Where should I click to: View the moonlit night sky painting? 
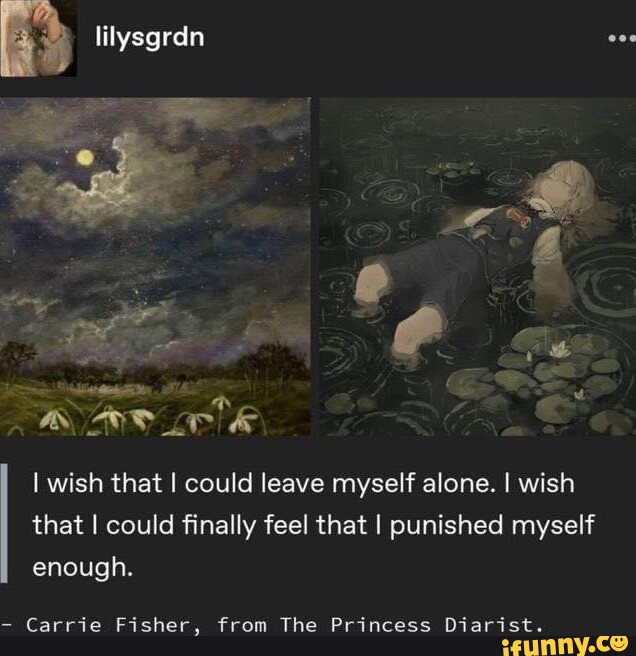click(x=155, y=266)
